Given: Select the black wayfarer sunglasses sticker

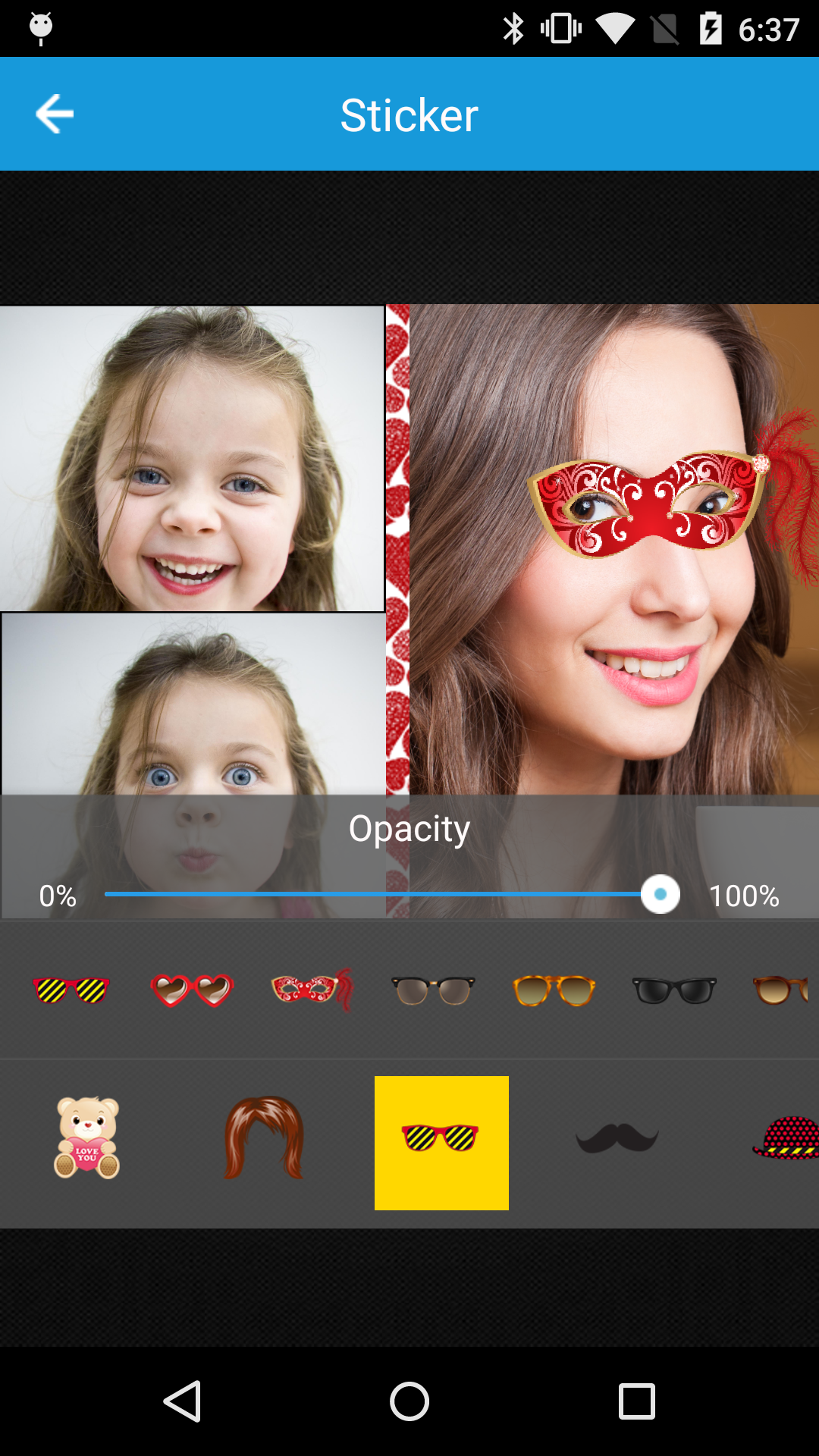Looking at the screenshot, I should coord(674,990).
